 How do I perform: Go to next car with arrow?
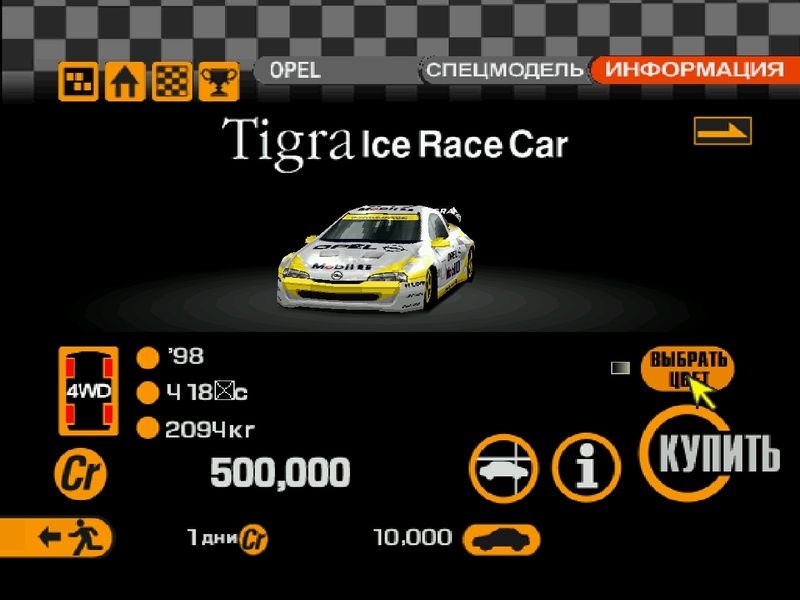pyautogui.click(x=722, y=130)
